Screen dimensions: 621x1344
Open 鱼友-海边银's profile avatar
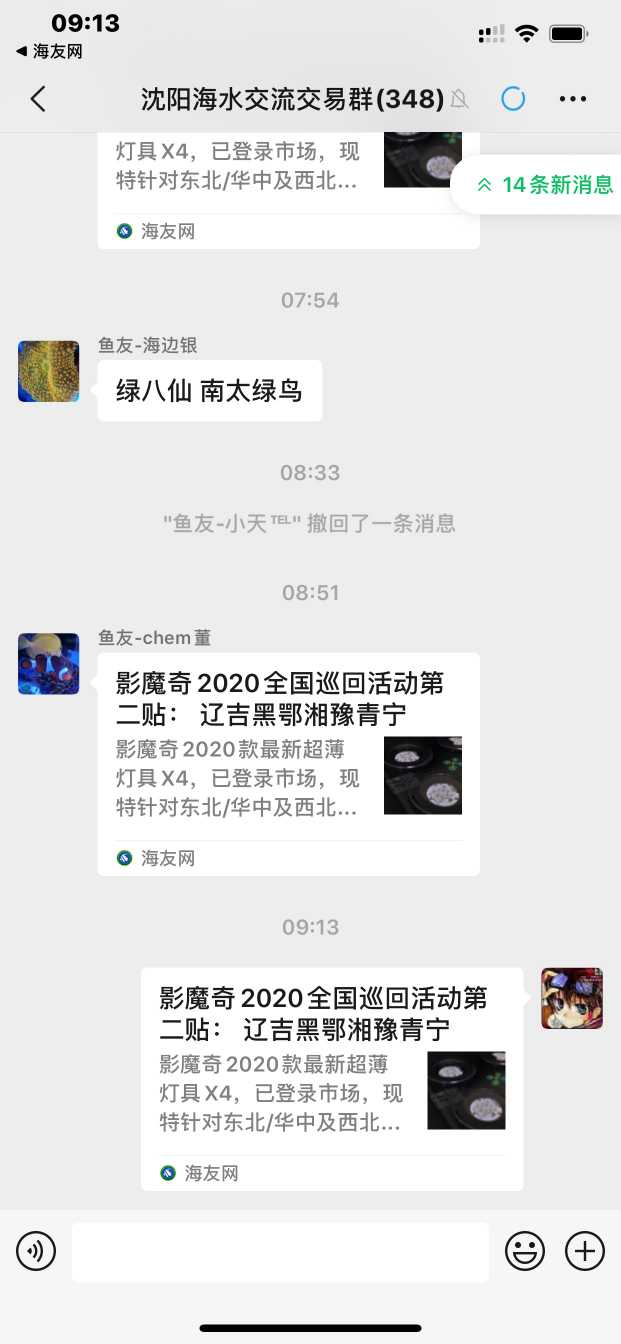pos(48,371)
